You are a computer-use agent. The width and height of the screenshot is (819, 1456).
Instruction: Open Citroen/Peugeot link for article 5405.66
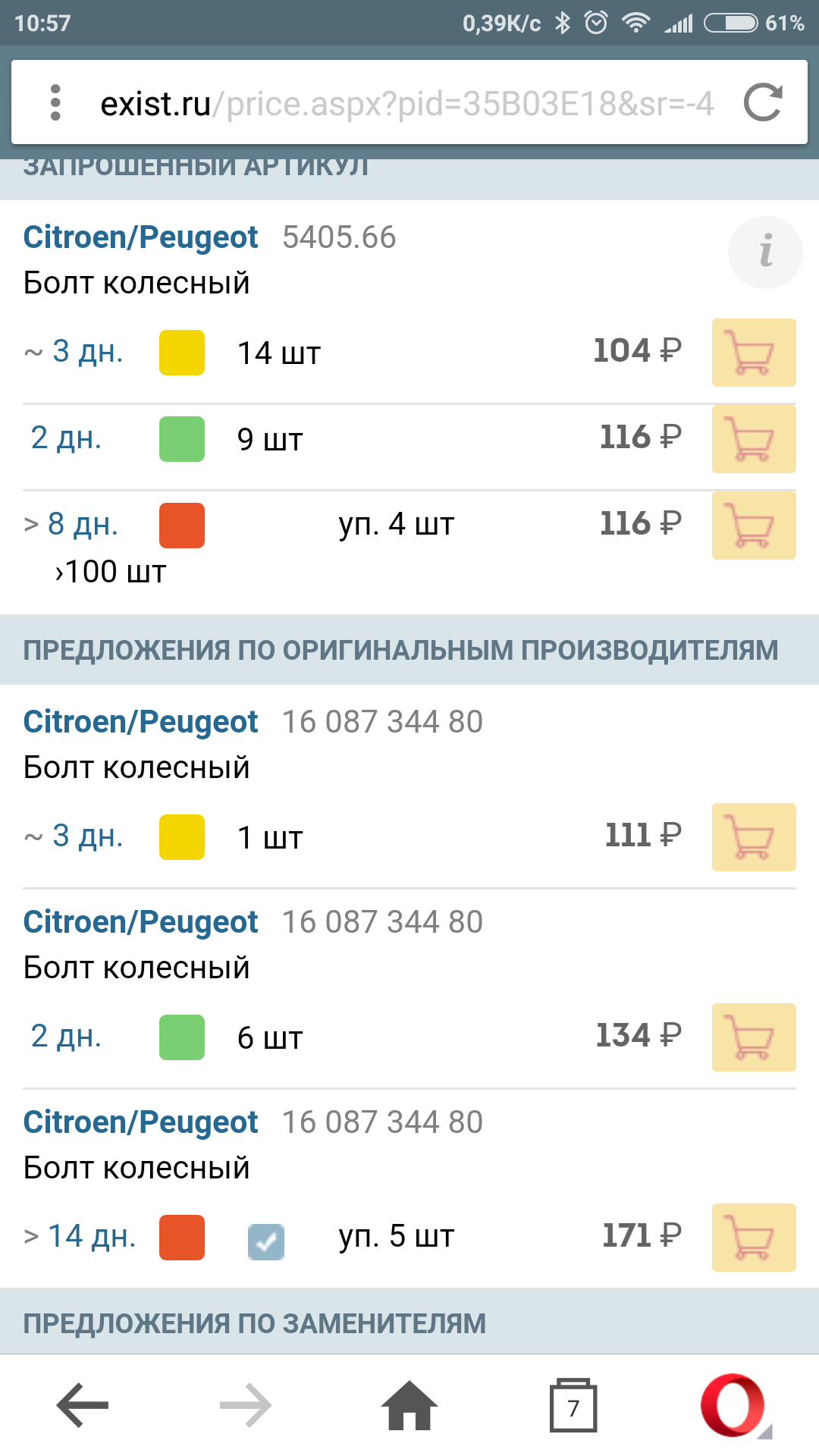[140, 237]
